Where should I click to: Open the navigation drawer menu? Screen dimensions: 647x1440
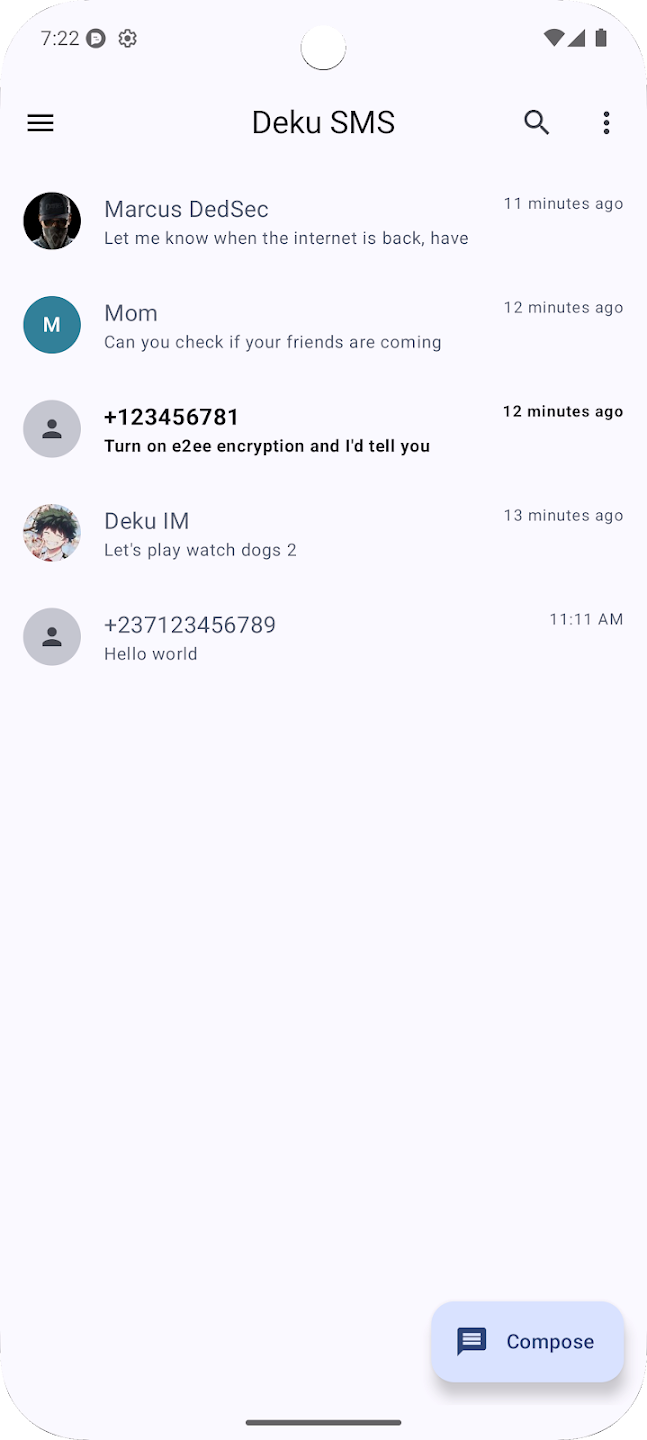(x=40, y=123)
